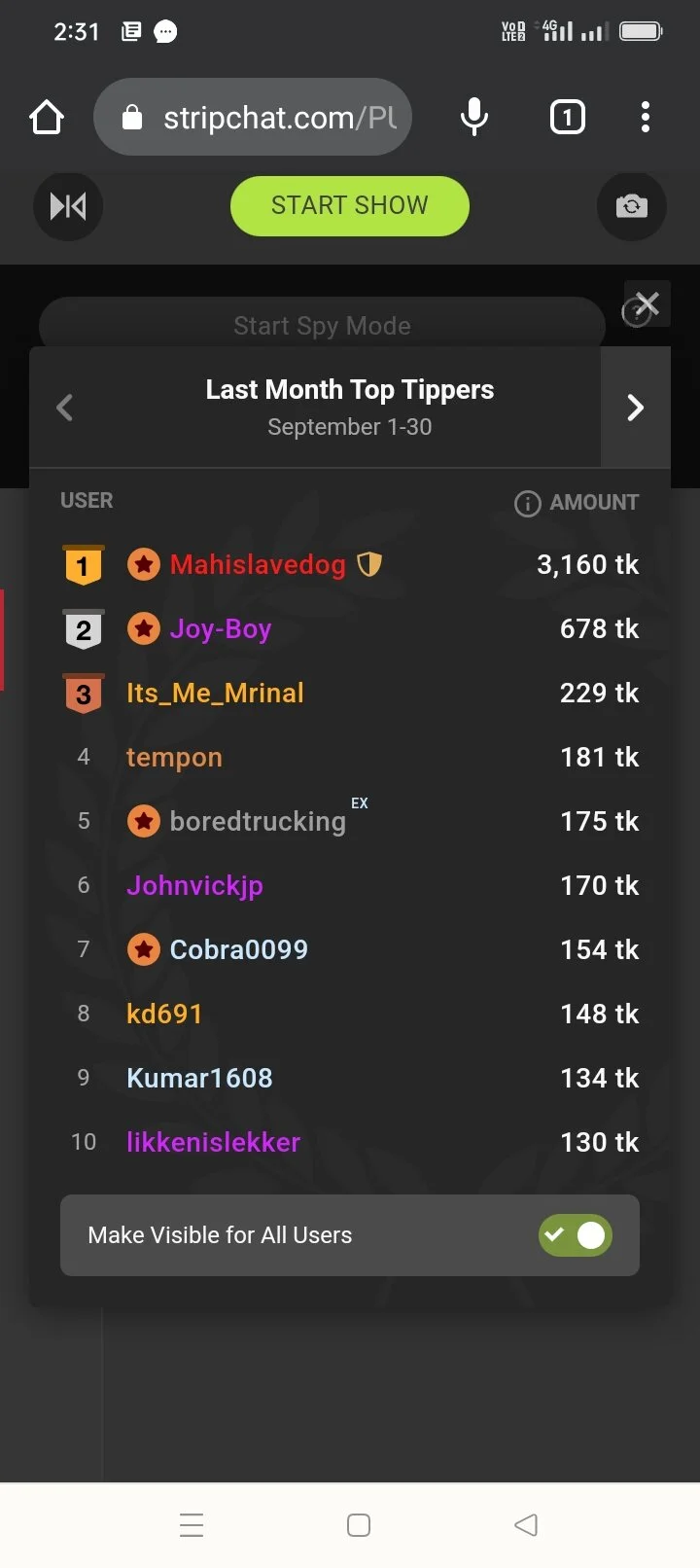This screenshot has width=700, height=1568.
Task: Select user tempon
Action: tap(174, 758)
